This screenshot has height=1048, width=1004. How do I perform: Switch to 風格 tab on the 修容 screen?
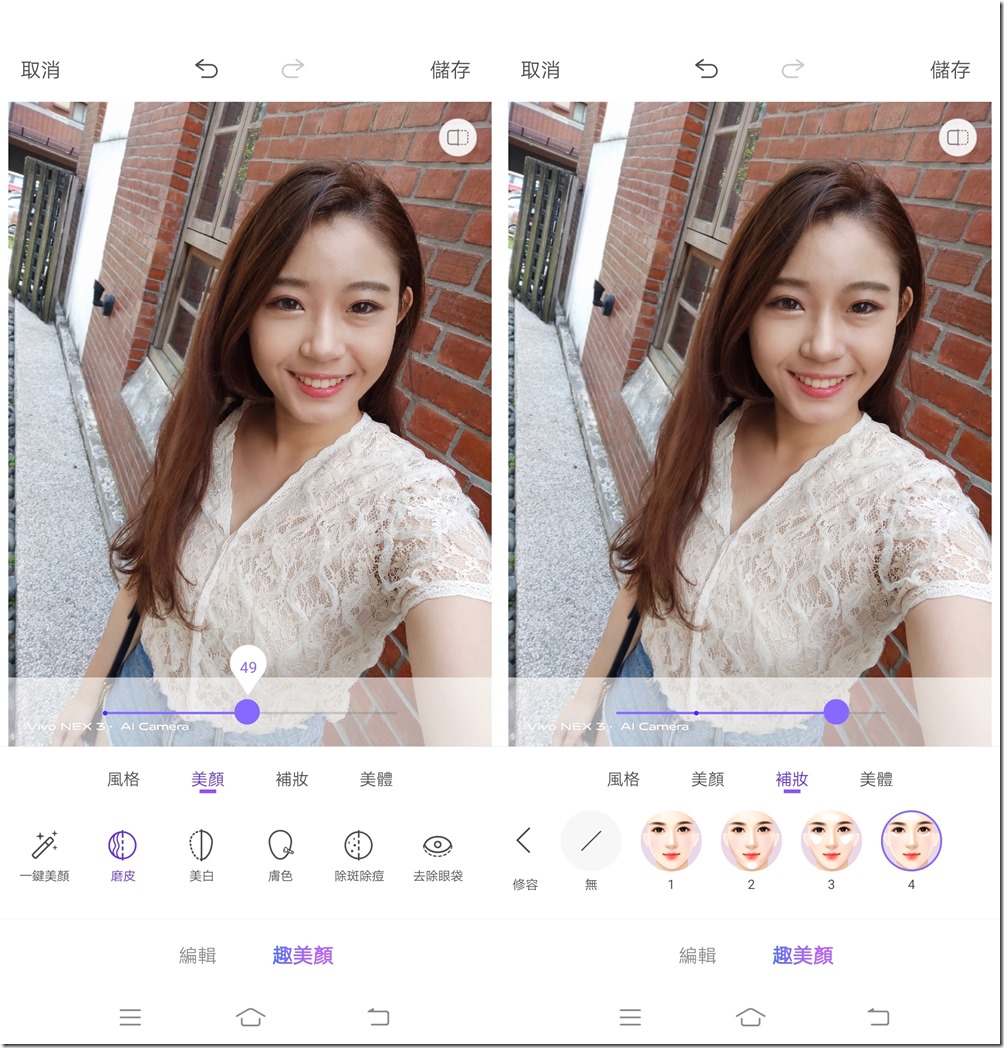[623, 779]
